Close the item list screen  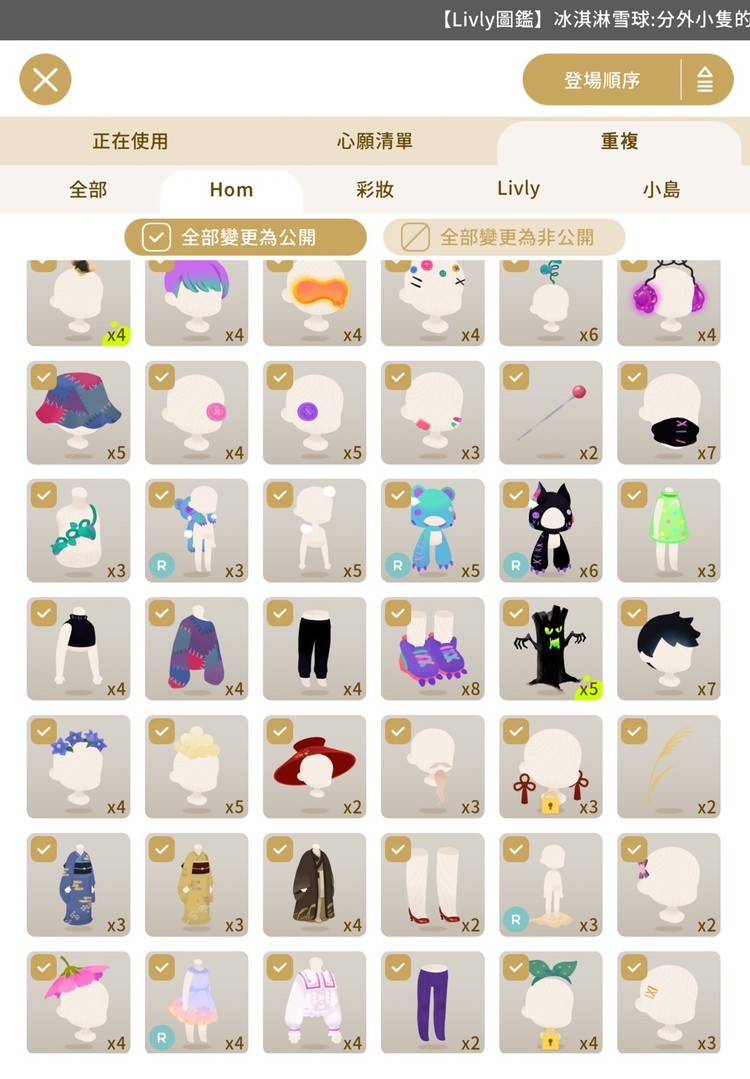(45, 80)
